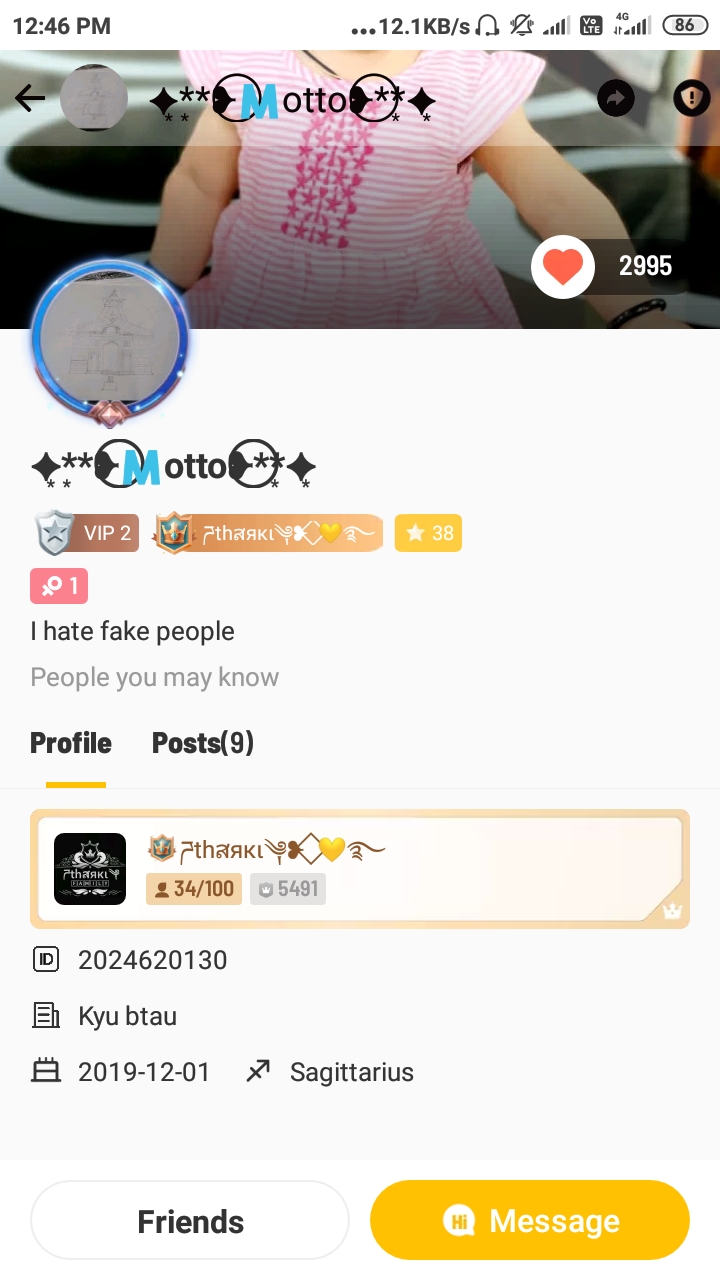Go back using the top arrow
Viewport: 720px width, 1280px height.
(x=30, y=98)
